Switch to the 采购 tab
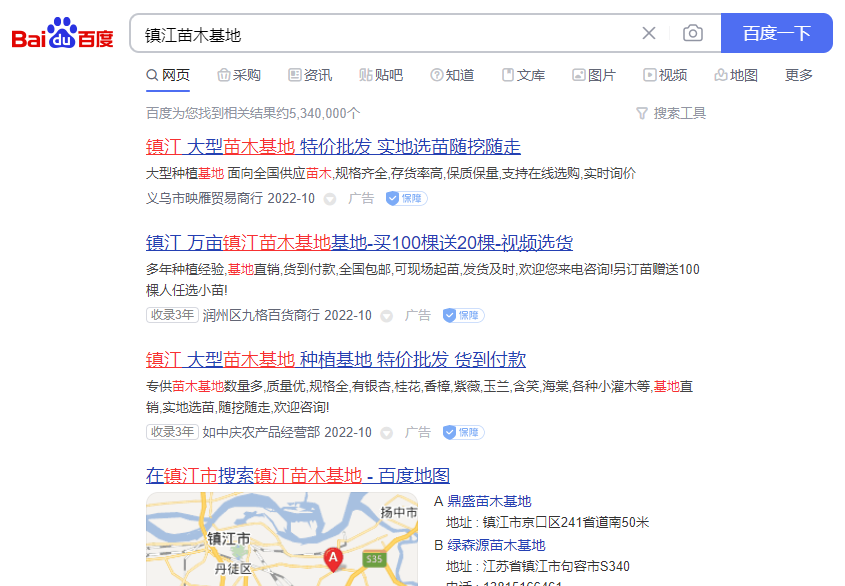The image size is (845, 586). coord(238,75)
